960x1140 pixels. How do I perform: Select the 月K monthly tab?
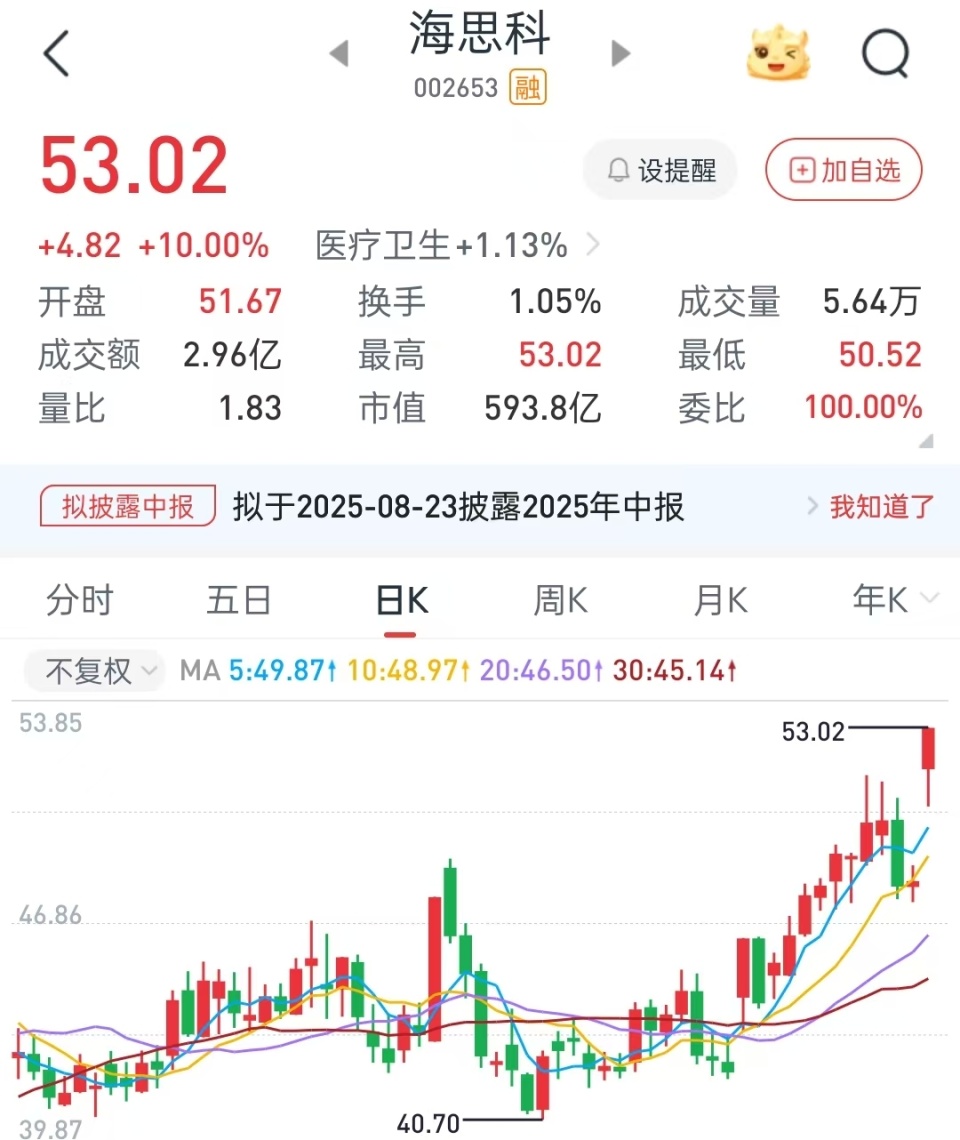(x=720, y=599)
